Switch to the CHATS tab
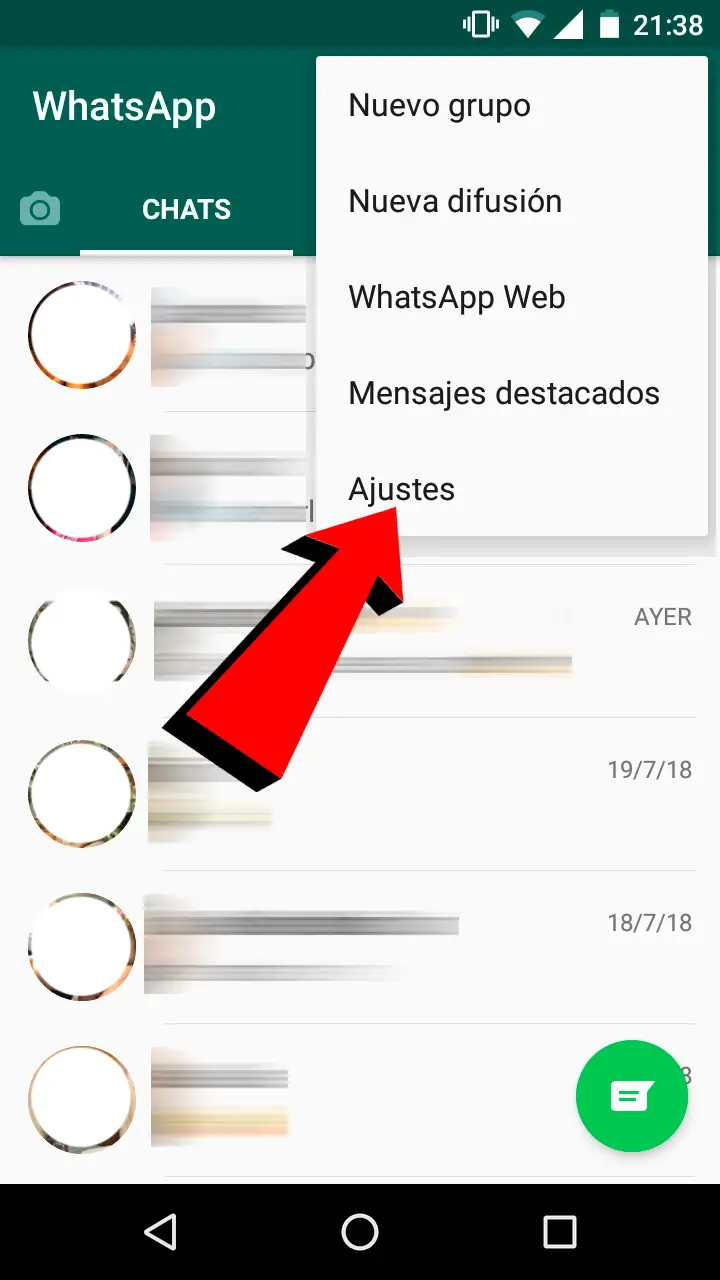Screen dimensions: 720x1280 186,210
